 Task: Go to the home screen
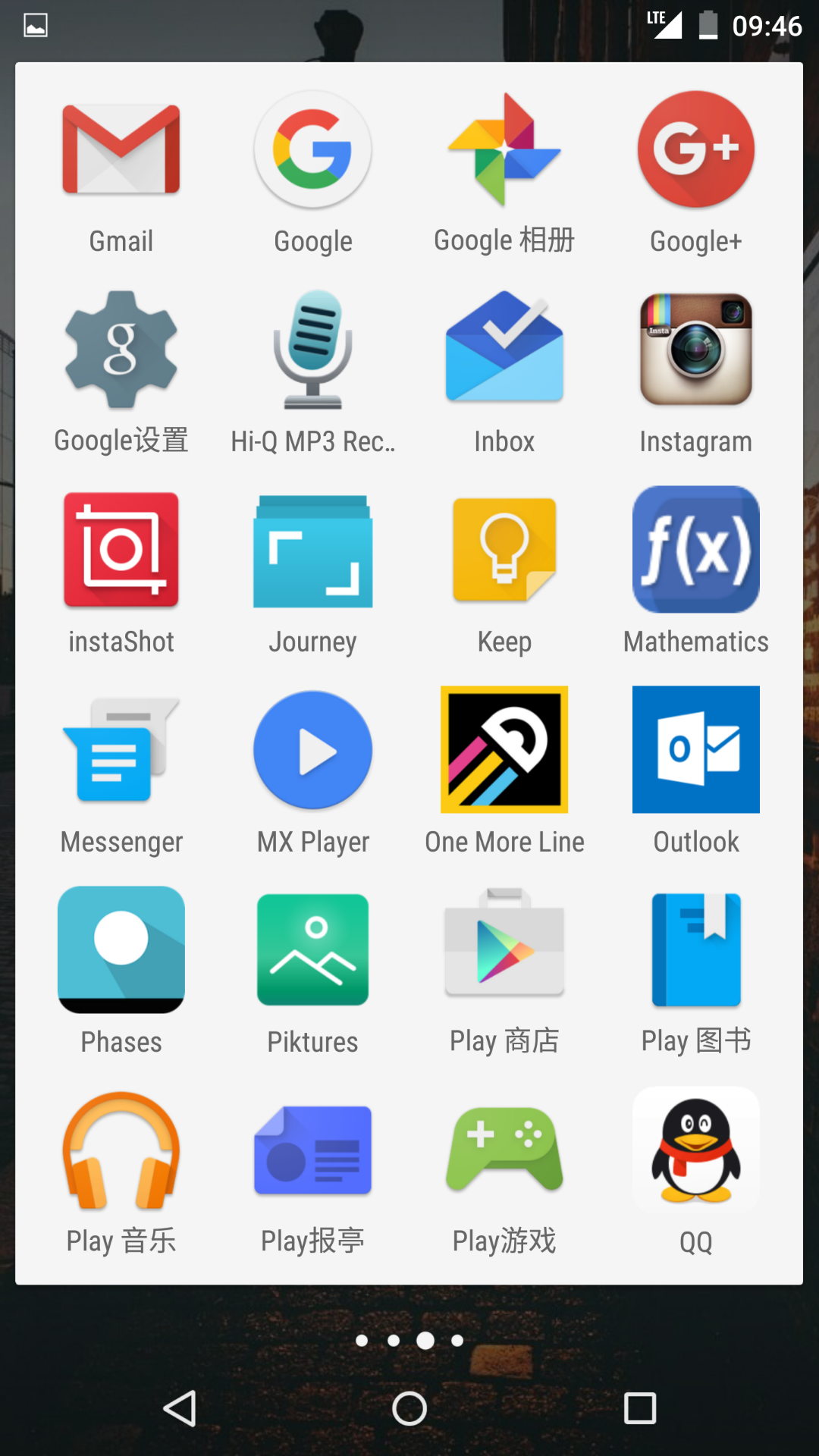coord(409,1409)
